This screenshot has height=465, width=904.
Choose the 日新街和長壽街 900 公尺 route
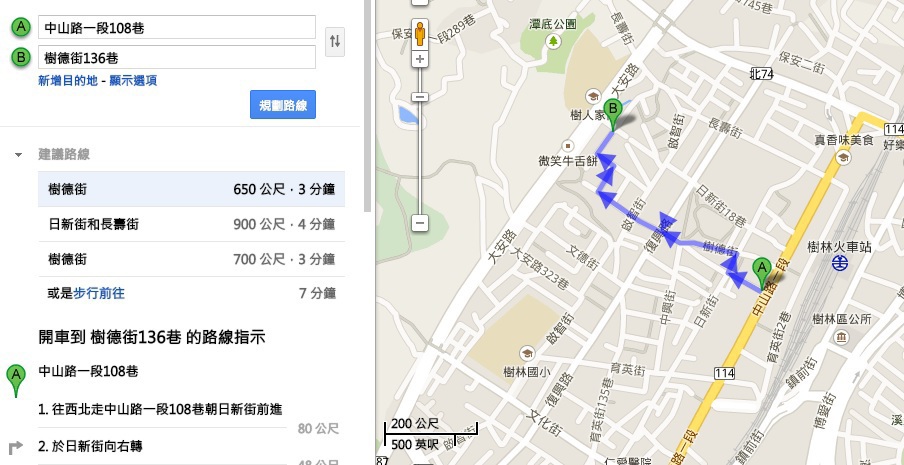tap(190, 224)
